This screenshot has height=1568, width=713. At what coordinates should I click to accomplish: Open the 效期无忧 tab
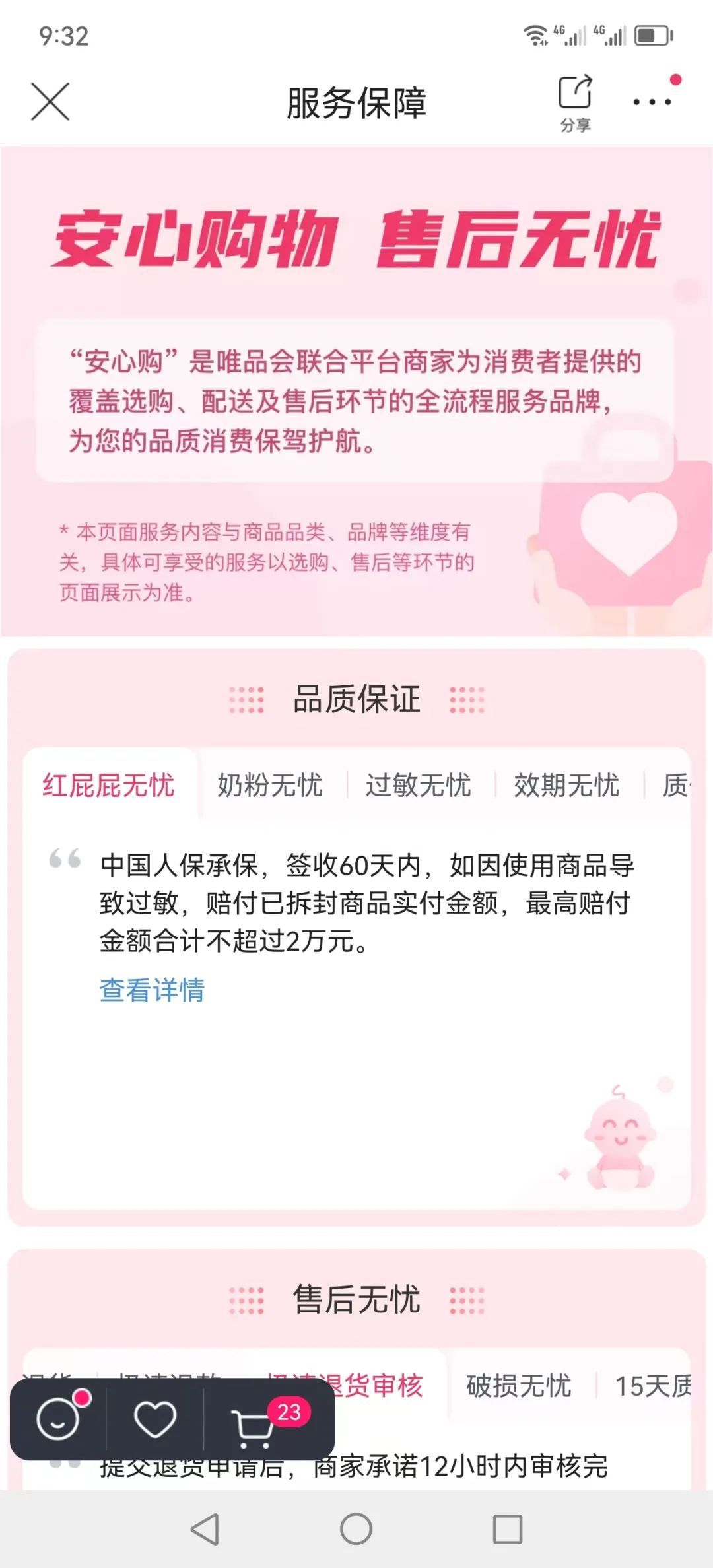566,786
